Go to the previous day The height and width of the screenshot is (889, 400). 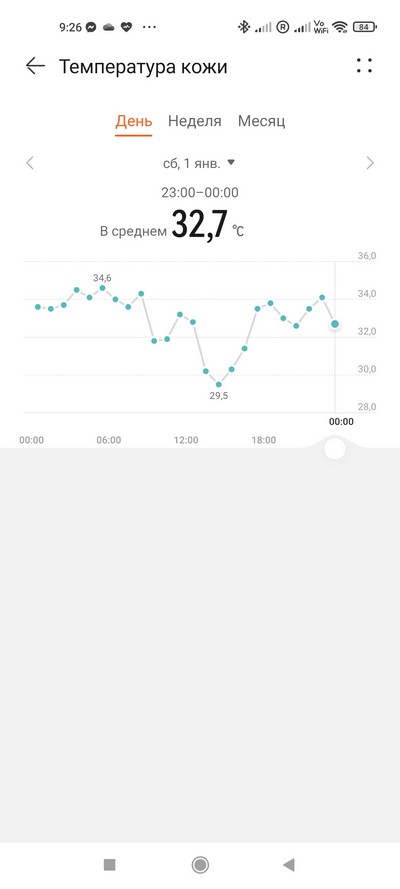(30, 163)
